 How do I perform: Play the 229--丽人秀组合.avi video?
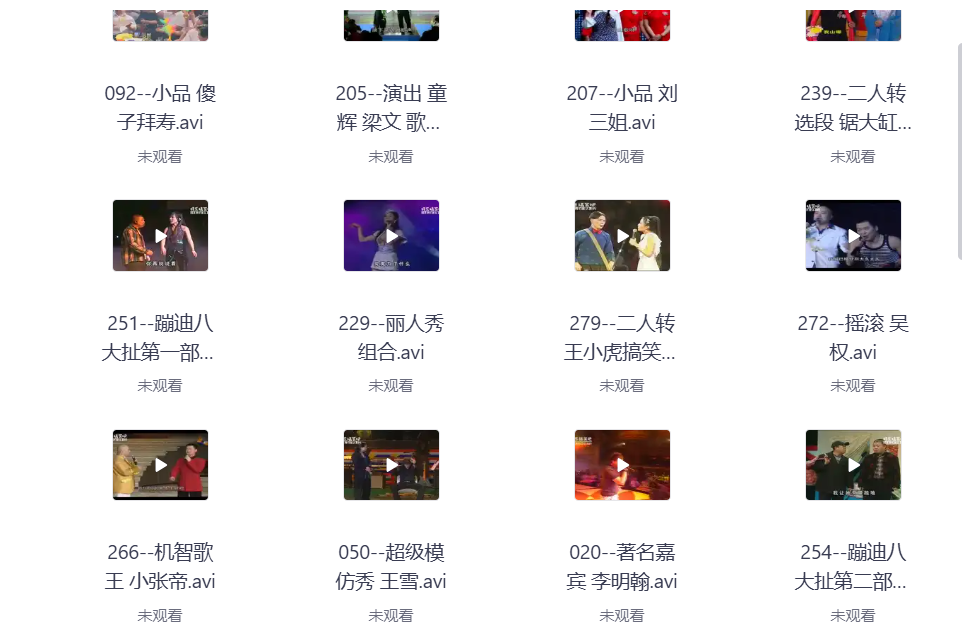coord(391,236)
